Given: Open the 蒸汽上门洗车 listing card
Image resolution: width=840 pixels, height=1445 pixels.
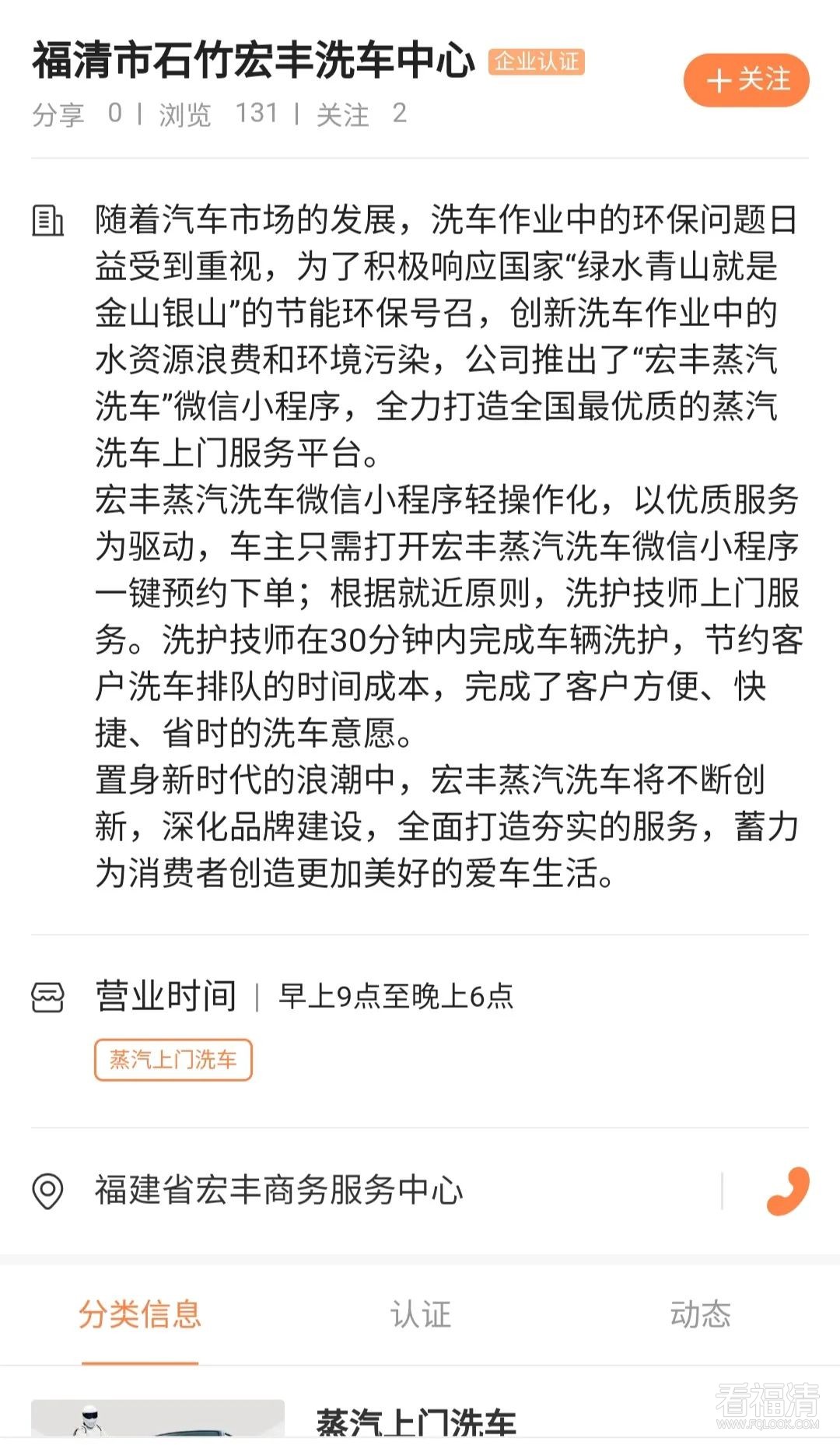Looking at the screenshot, I should pos(415,1421).
